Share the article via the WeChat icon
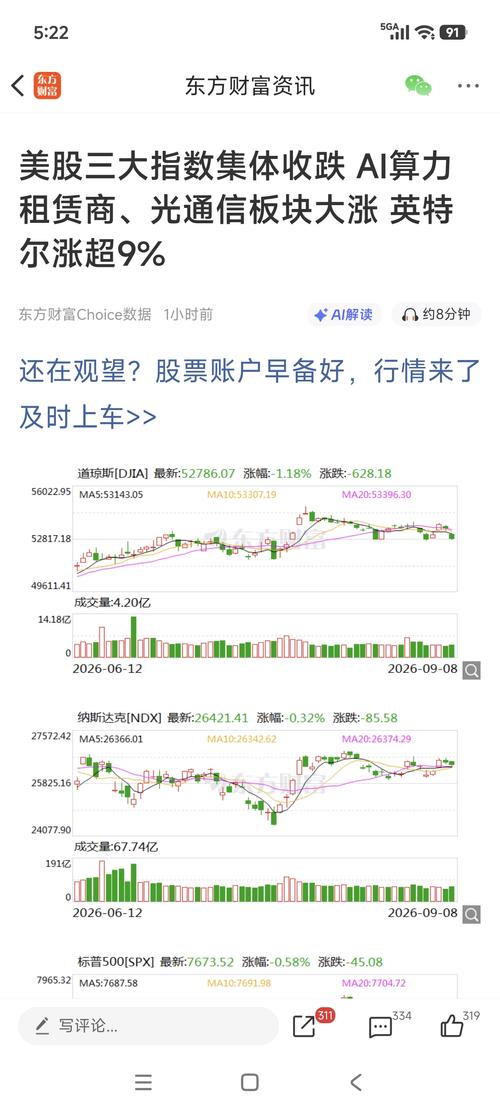The width and height of the screenshot is (500, 1111). (x=418, y=86)
